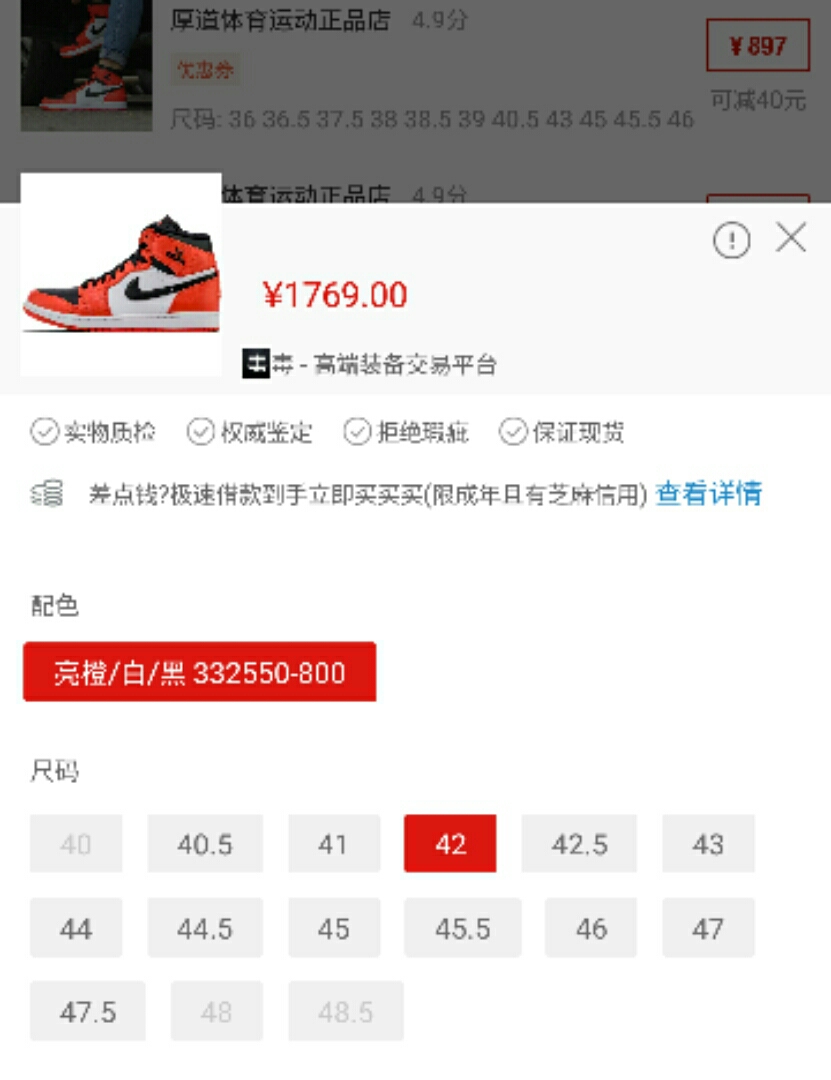Tap the selected size 42
The image size is (831, 1080).
(x=450, y=844)
